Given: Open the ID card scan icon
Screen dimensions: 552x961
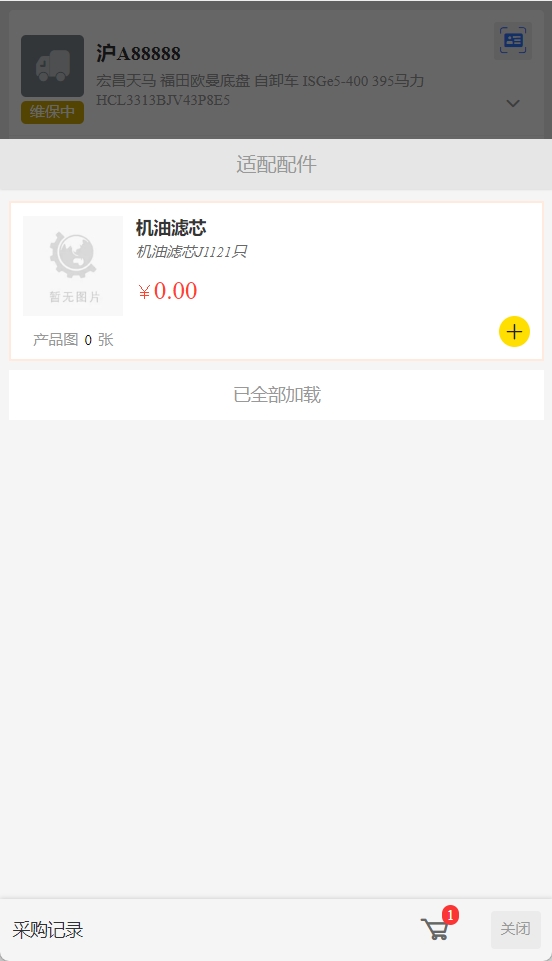Looking at the screenshot, I should click(513, 41).
